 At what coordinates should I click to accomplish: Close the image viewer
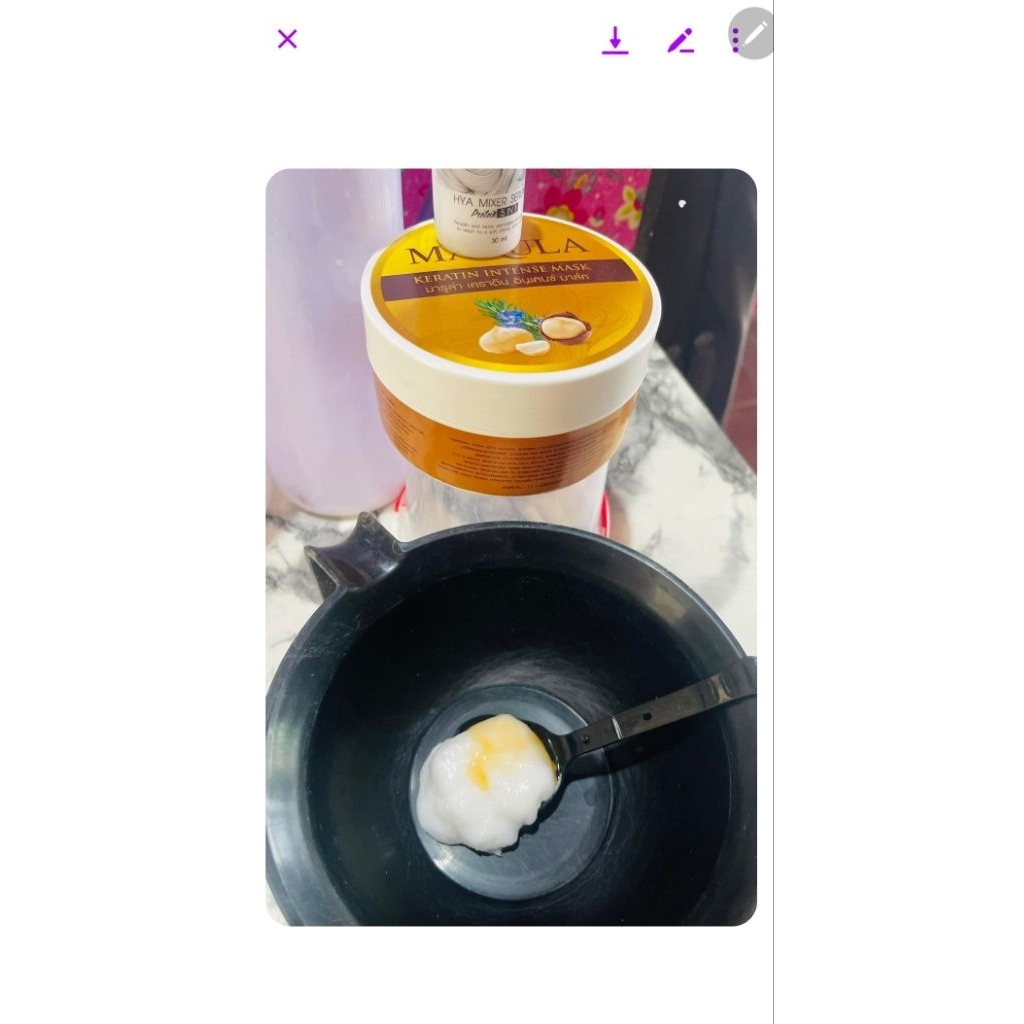(287, 39)
